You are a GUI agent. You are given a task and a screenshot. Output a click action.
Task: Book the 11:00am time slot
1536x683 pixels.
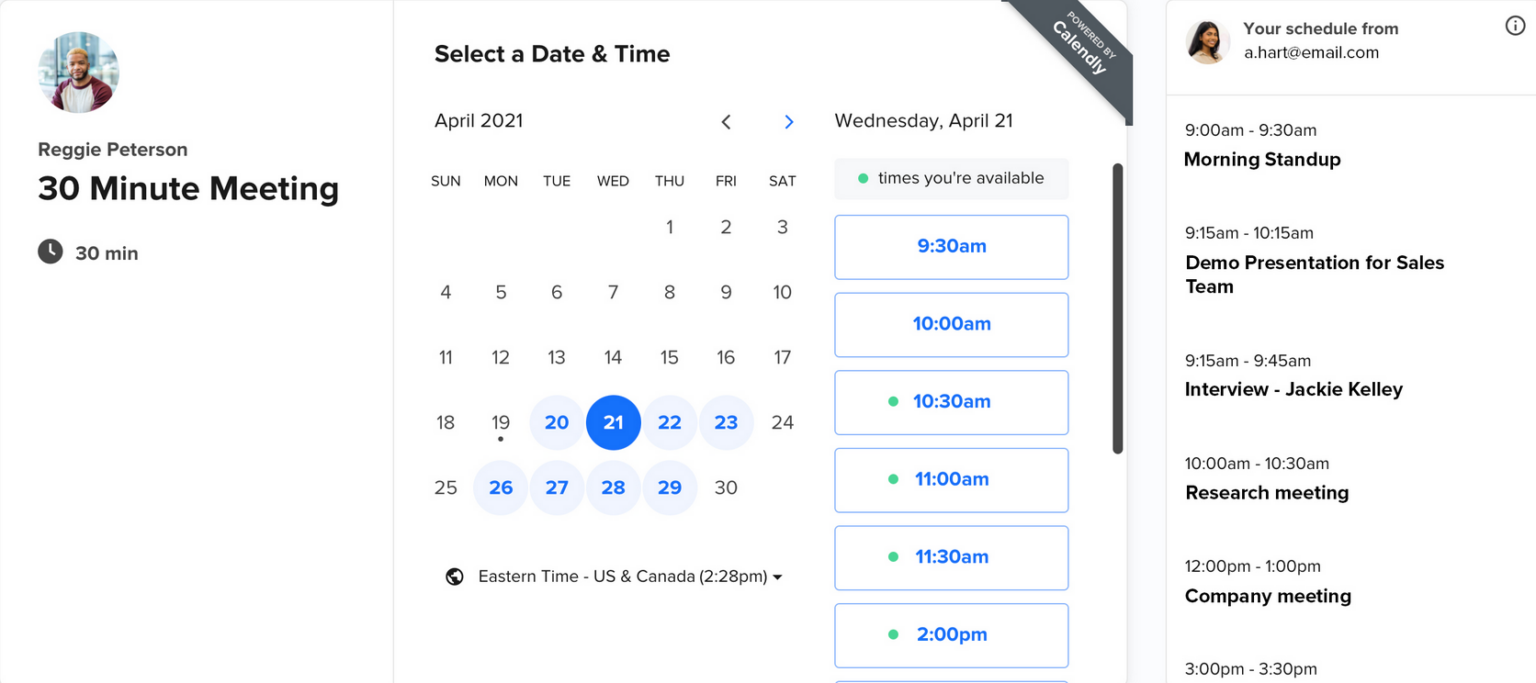pyautogui.click(x=951, y=480)
